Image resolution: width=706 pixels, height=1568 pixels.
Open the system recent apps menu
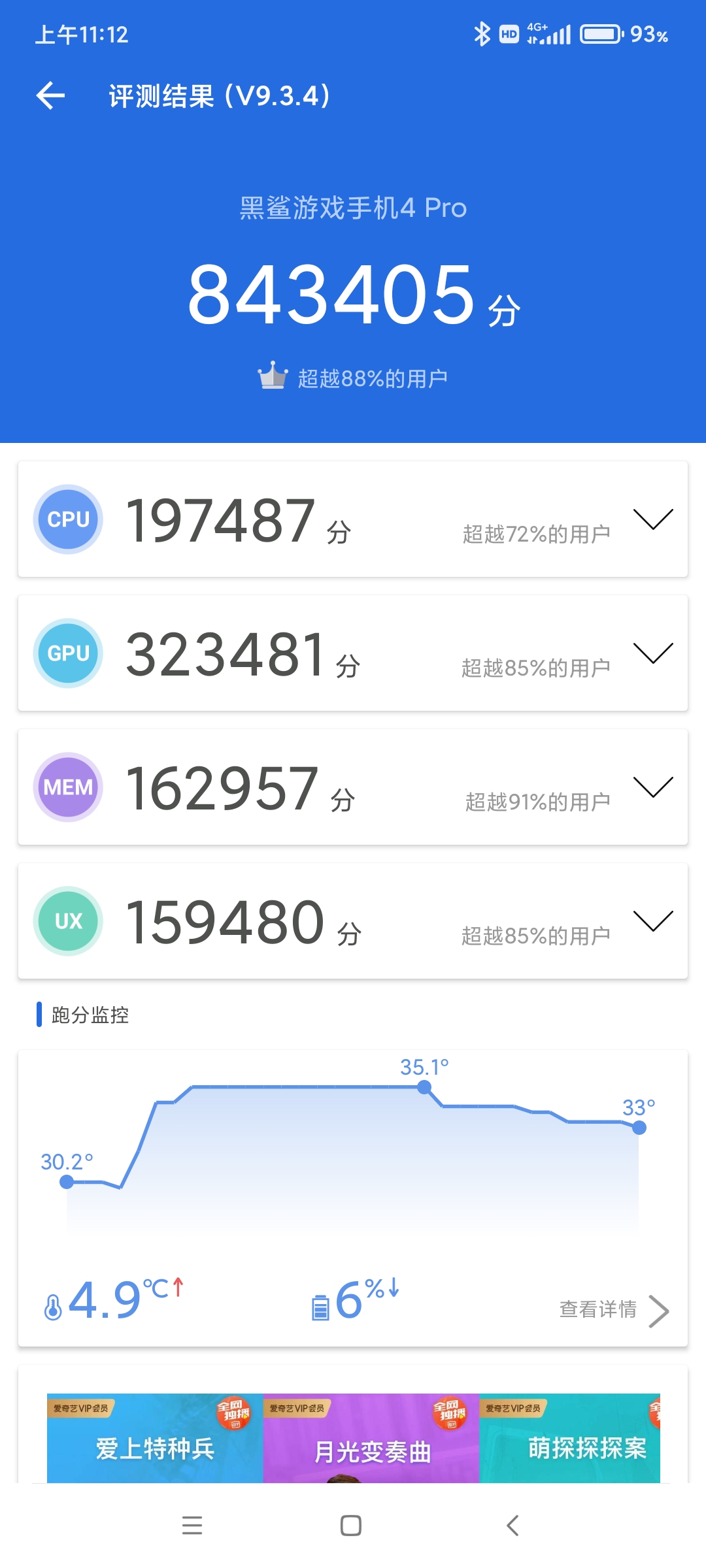point(192,1526)
